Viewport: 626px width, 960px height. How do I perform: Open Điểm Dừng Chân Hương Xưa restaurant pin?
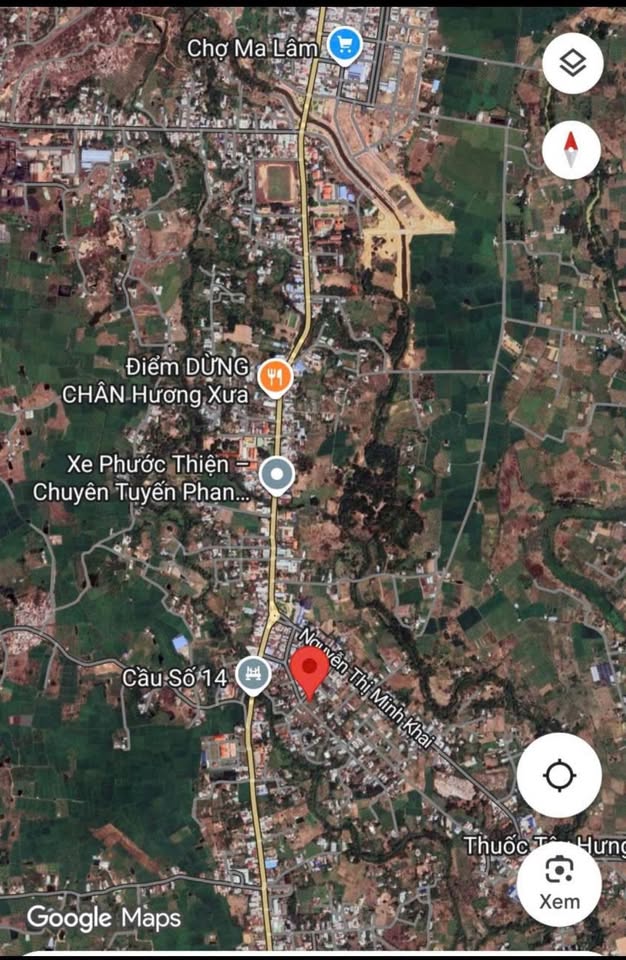pyautogui.click(x=275, y=377)
